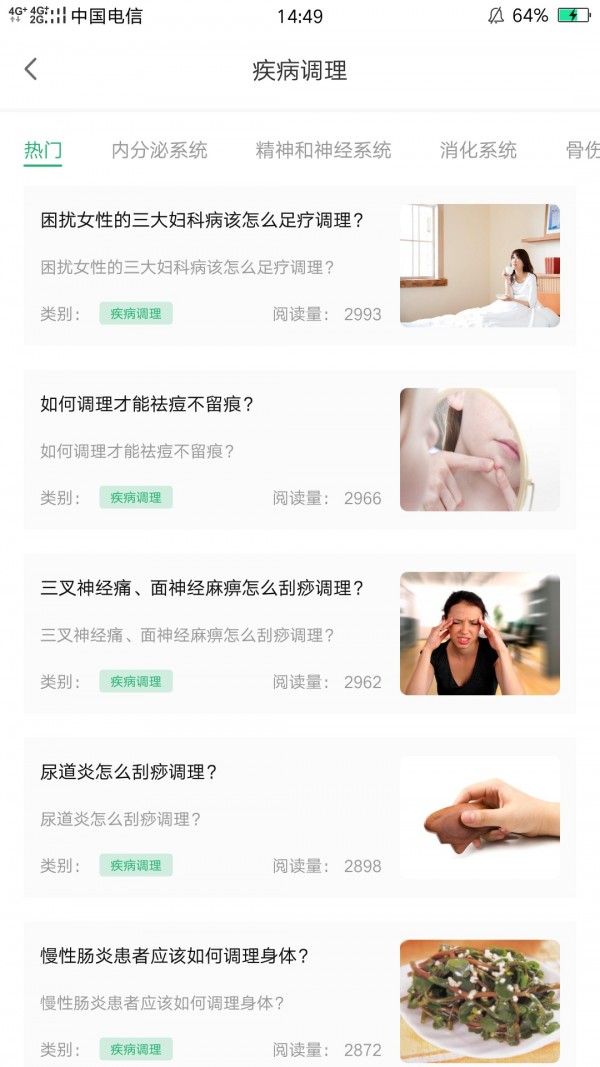Select the 热门 tab

tap(43, 151)
